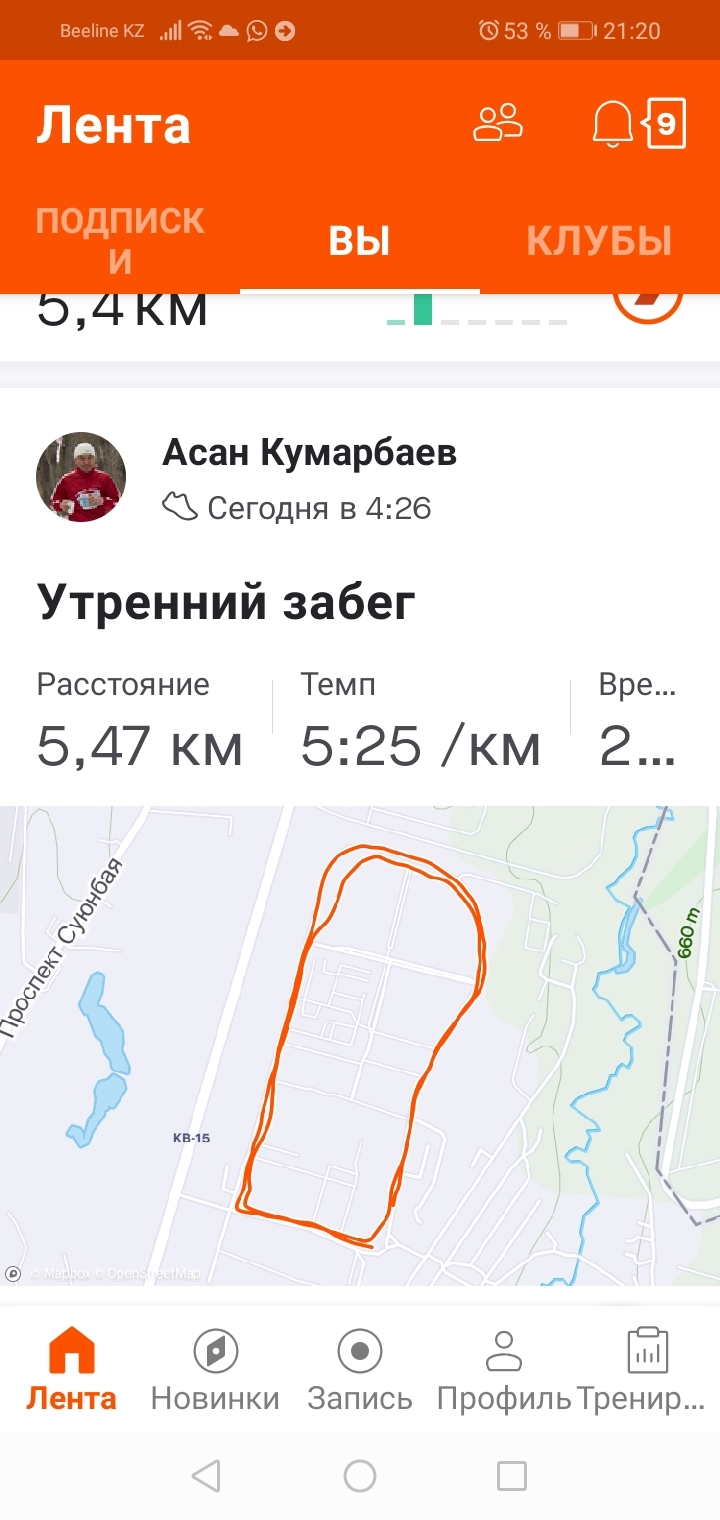
Task: Open the find friends icon
Action: (498, 123)
